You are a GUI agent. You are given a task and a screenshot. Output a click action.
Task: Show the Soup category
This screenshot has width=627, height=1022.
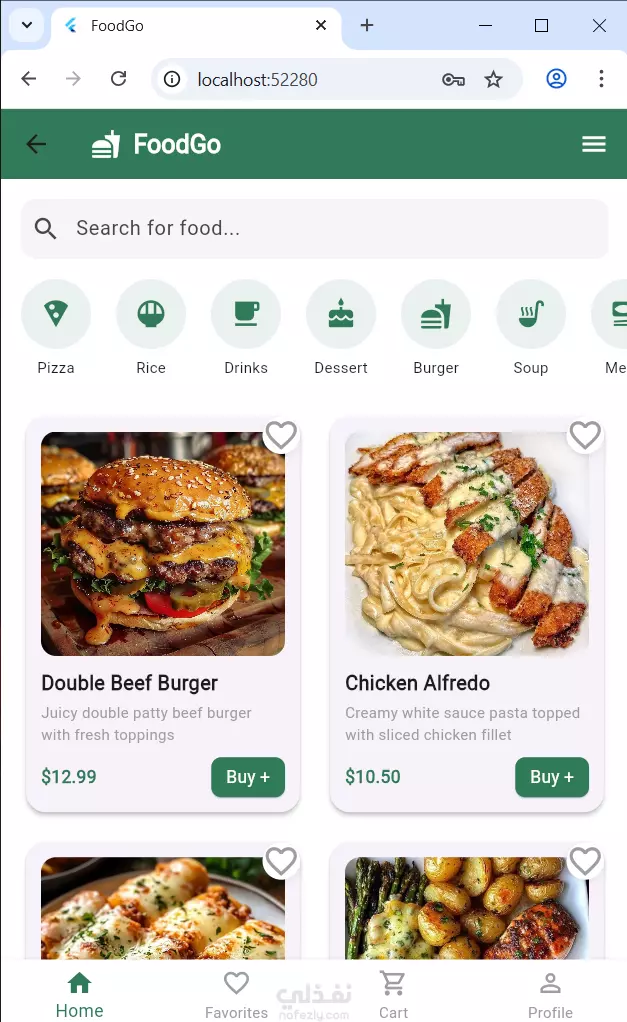pos(531,314)
